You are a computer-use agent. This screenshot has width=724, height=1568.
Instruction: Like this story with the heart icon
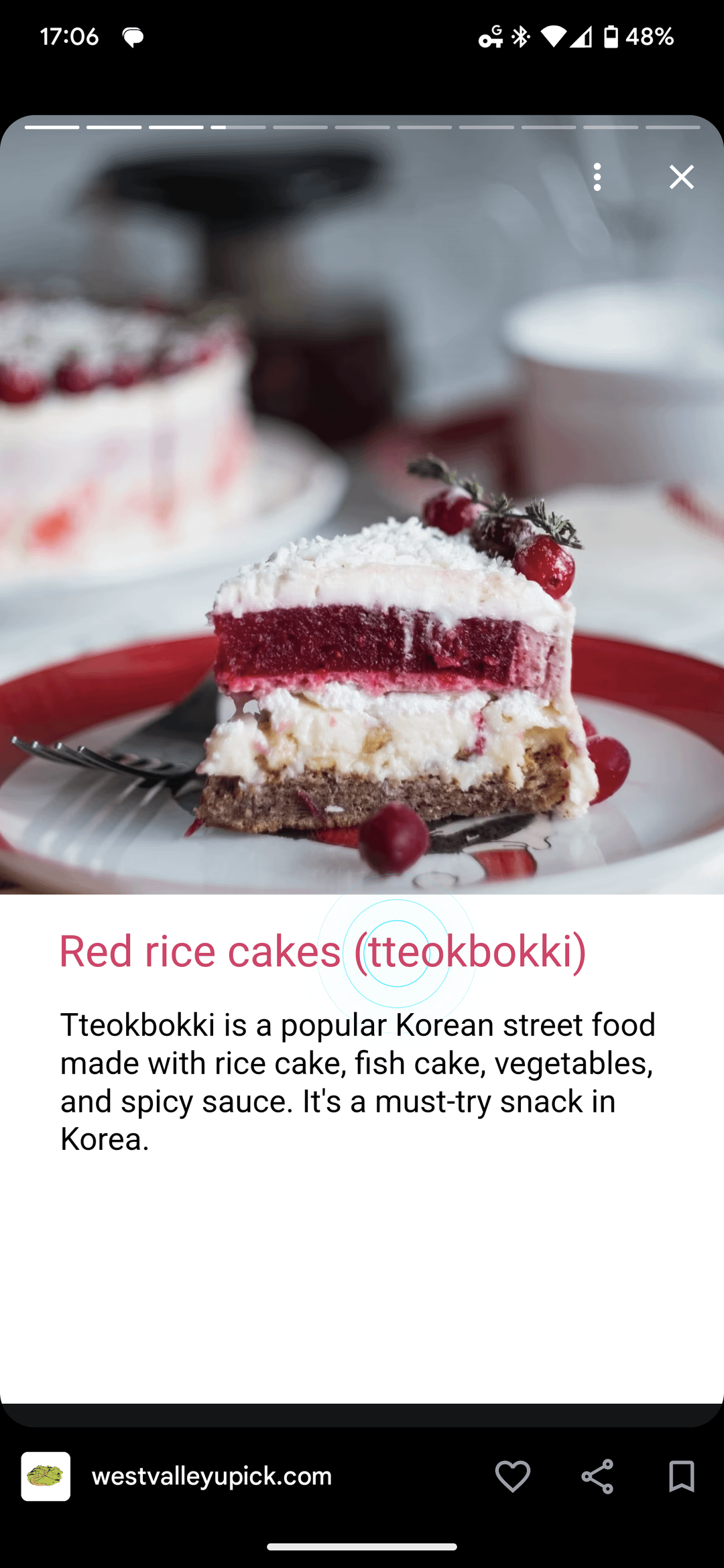[x=513, y=1476]
